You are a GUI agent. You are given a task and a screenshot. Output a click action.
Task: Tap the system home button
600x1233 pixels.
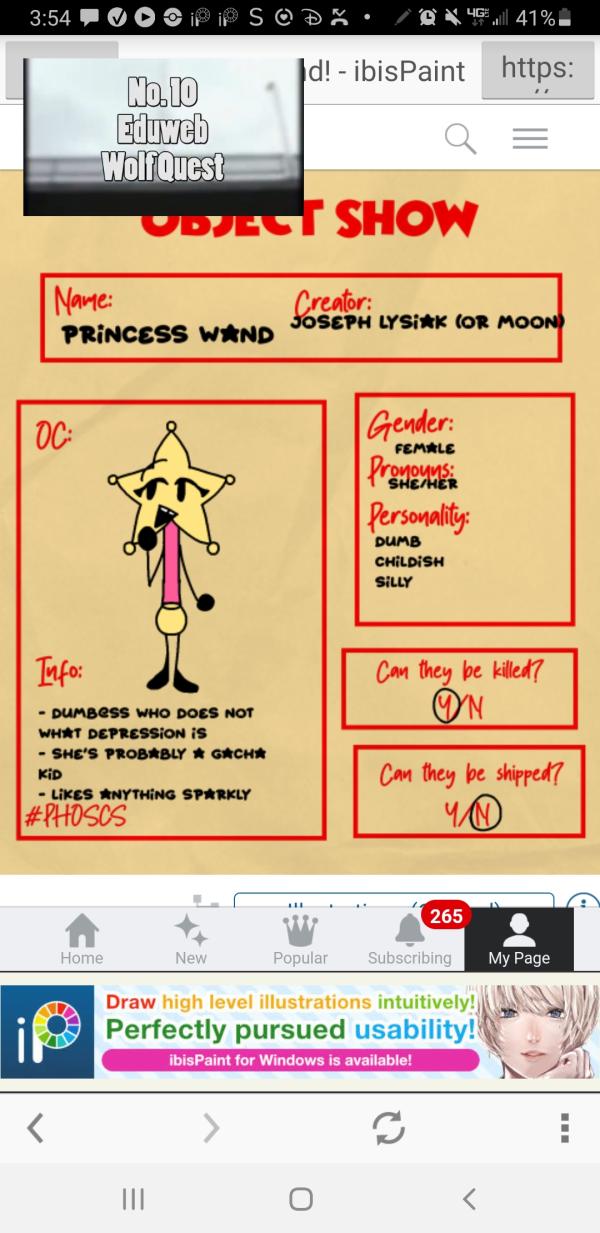(x=300, y=1198)
